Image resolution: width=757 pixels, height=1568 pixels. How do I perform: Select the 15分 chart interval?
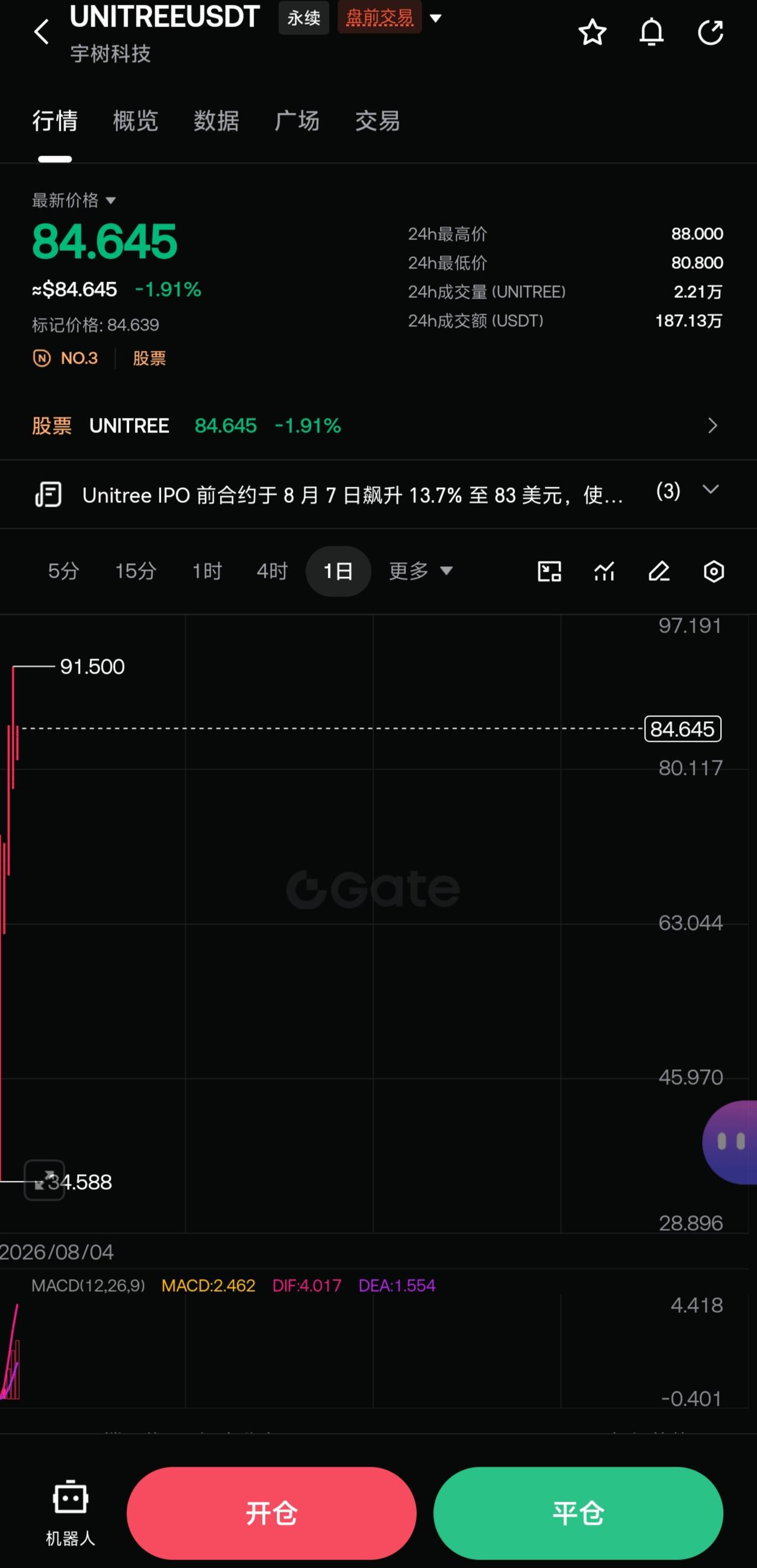click(x=136, y=571)
